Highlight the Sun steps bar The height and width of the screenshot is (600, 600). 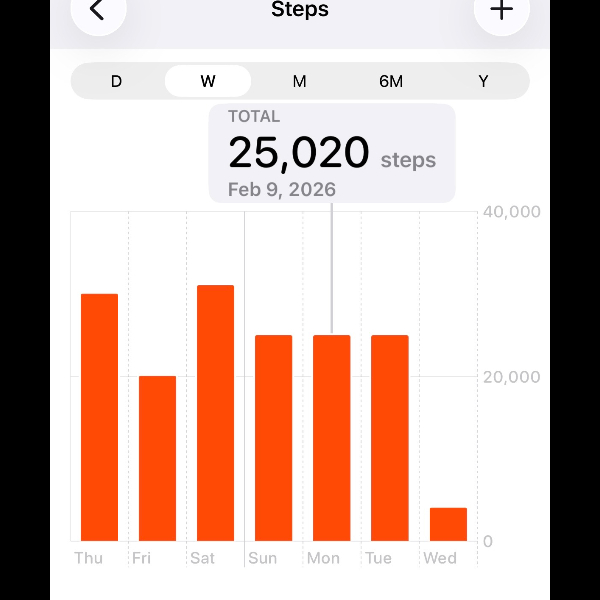click(x=273, y=438)
